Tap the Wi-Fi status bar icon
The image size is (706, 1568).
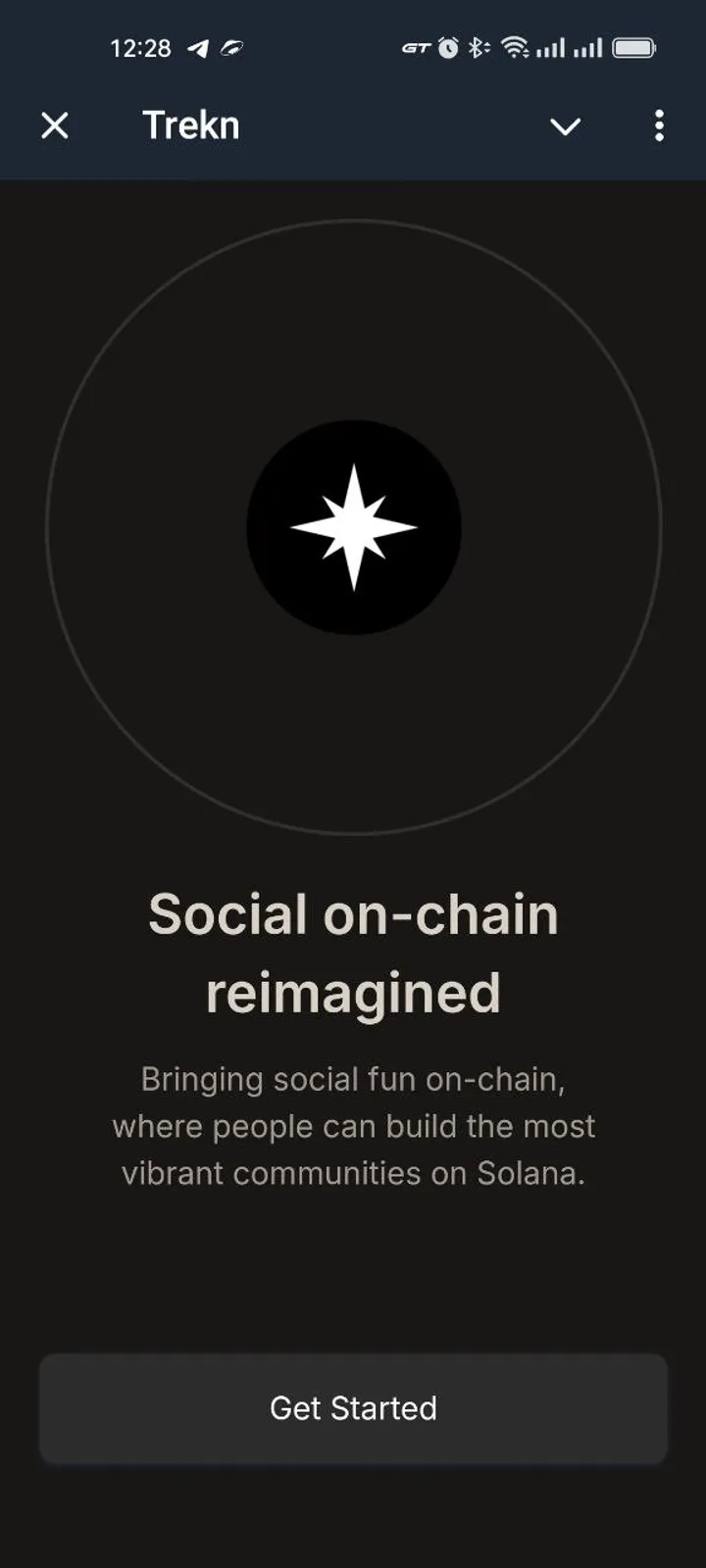tap(515, 47)
